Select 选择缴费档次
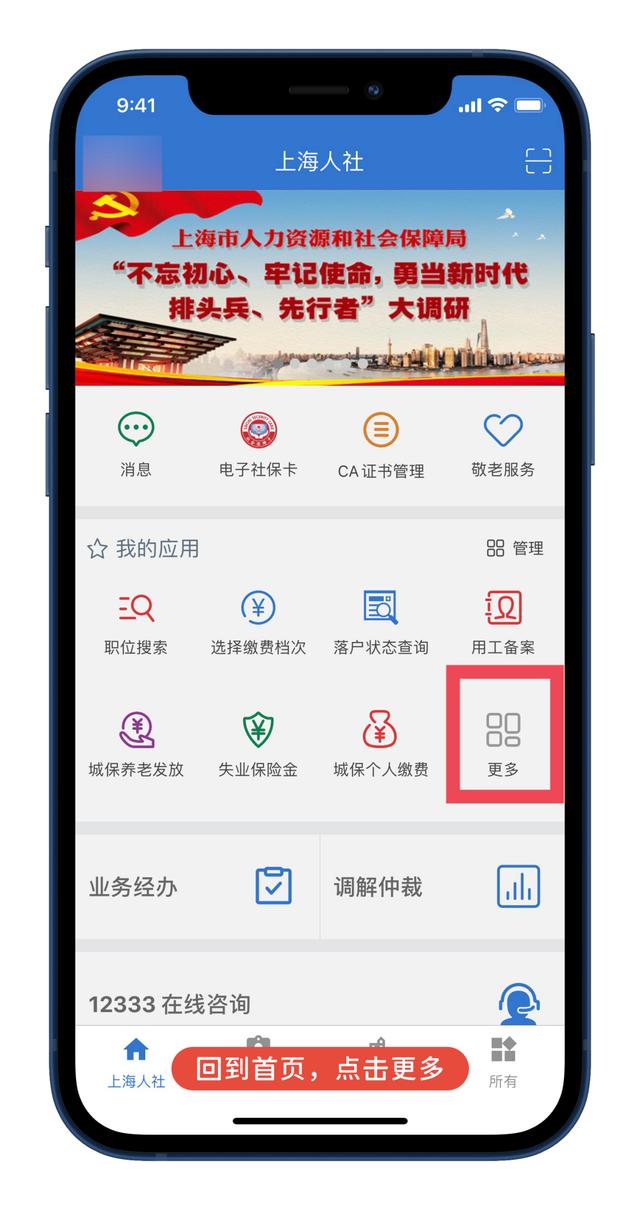The height and width of the screenshot is (1210, 640). pos(258,622)
